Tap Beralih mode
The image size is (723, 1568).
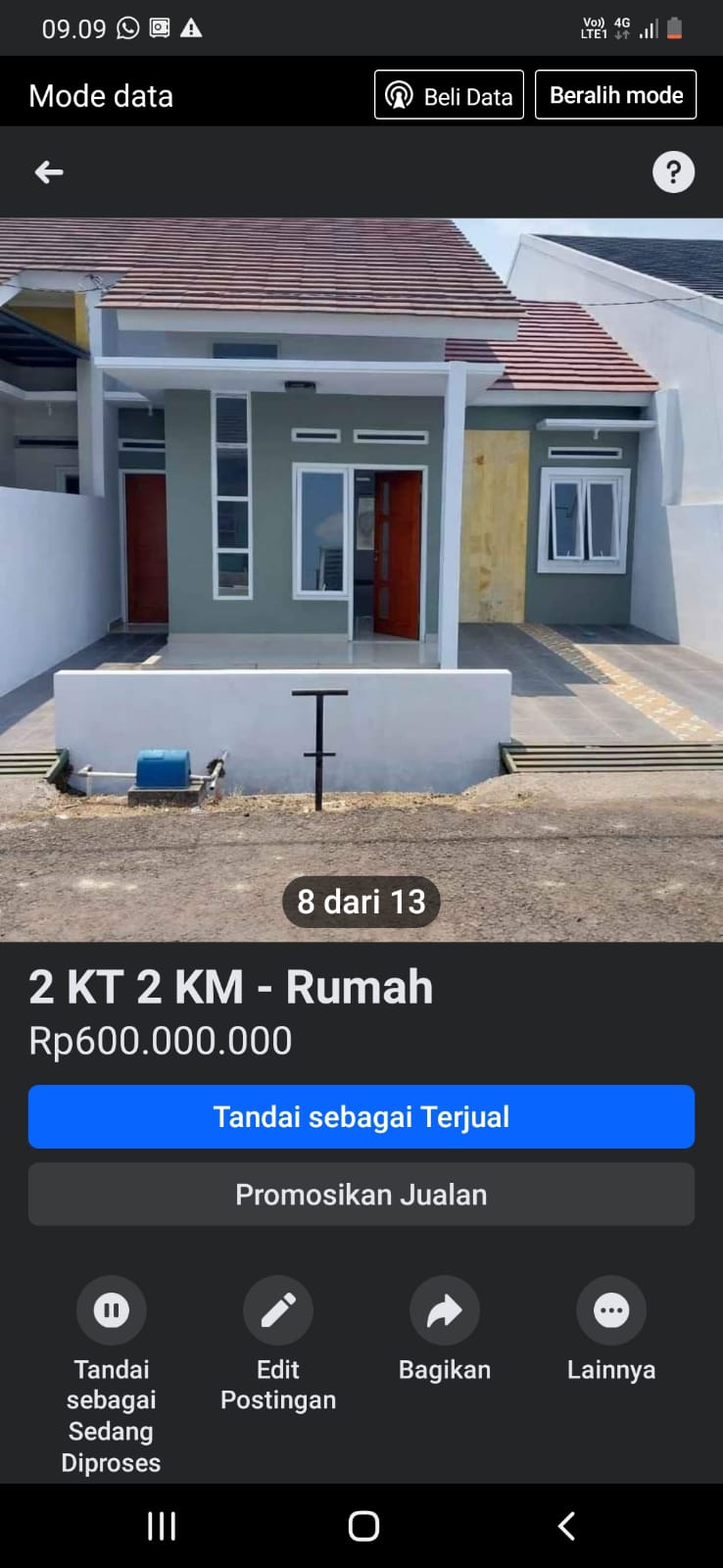(615, 95)
